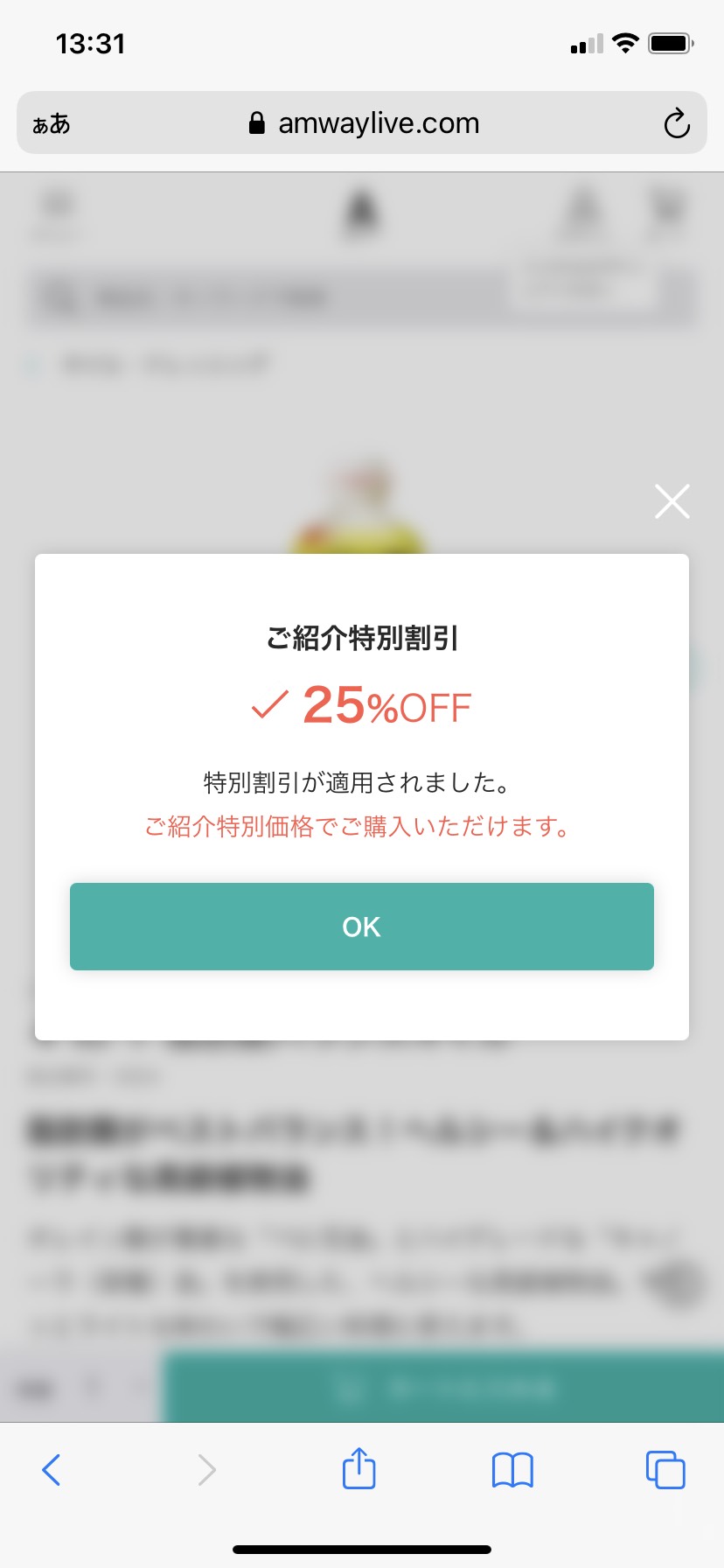Open Safari bookmarks

click(x=512, y=1470)
